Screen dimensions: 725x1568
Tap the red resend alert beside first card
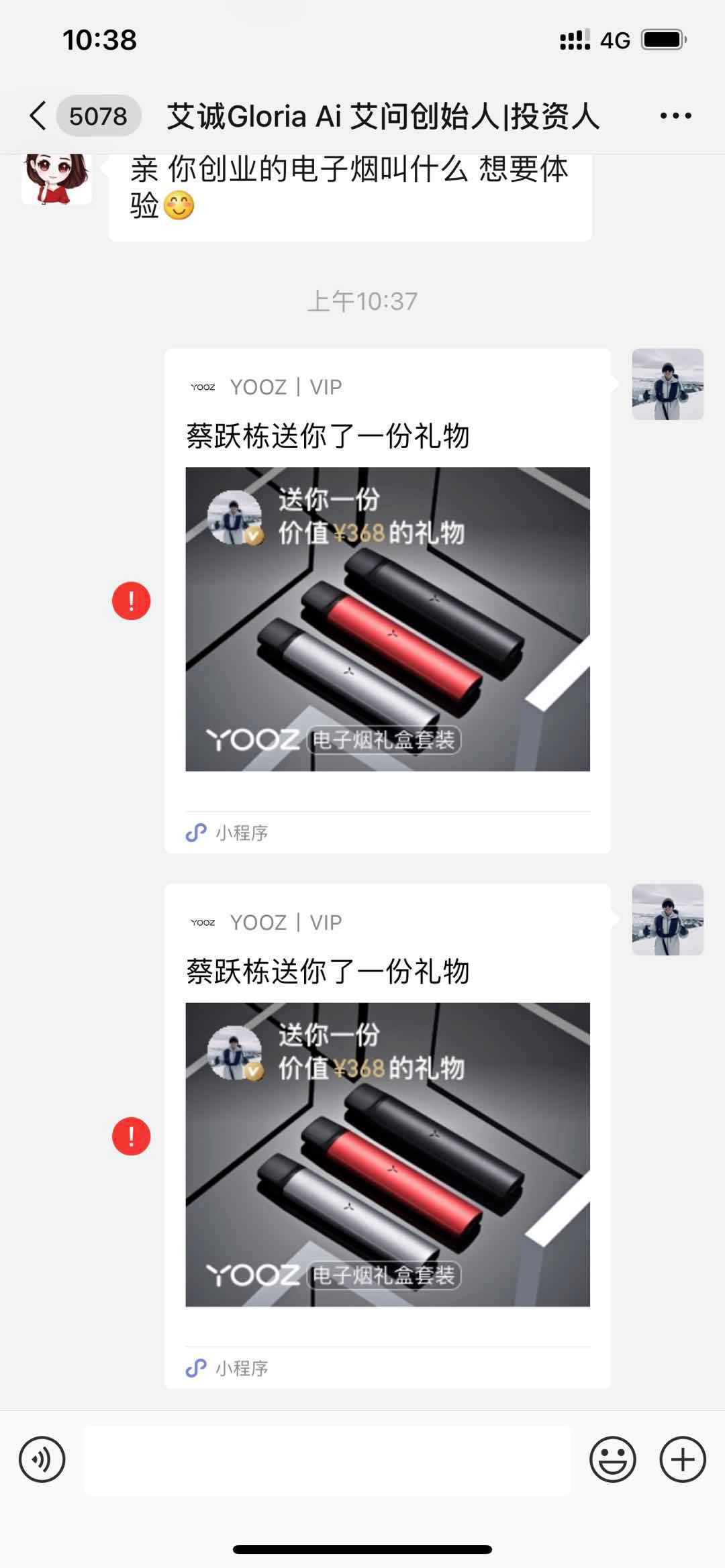pyautogui.click(x=131, y=600)
